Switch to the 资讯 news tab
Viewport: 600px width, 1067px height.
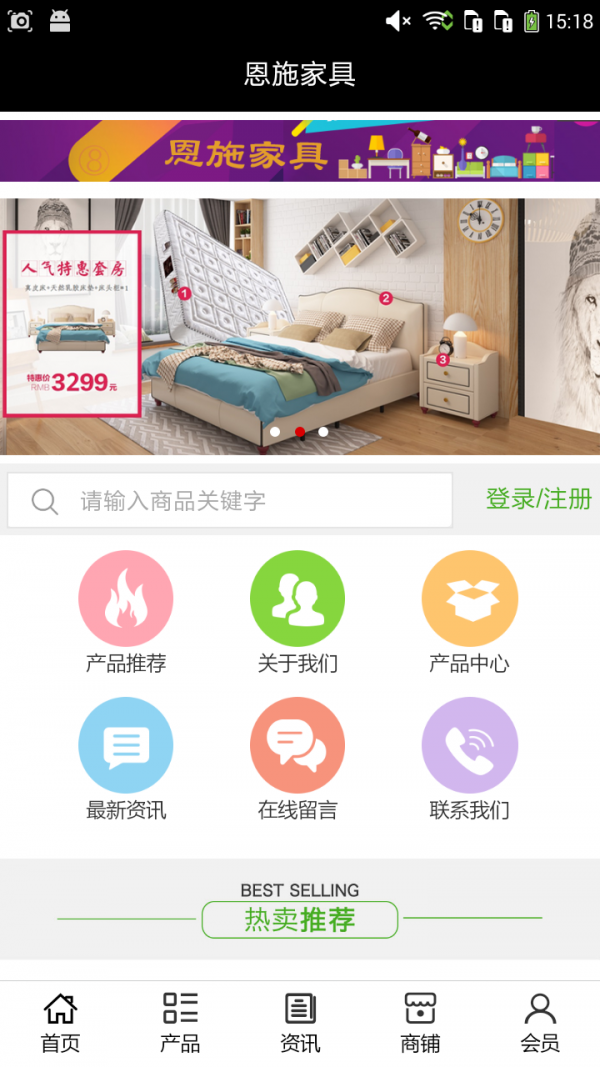pyautogui.click(x=300, y=1022)
